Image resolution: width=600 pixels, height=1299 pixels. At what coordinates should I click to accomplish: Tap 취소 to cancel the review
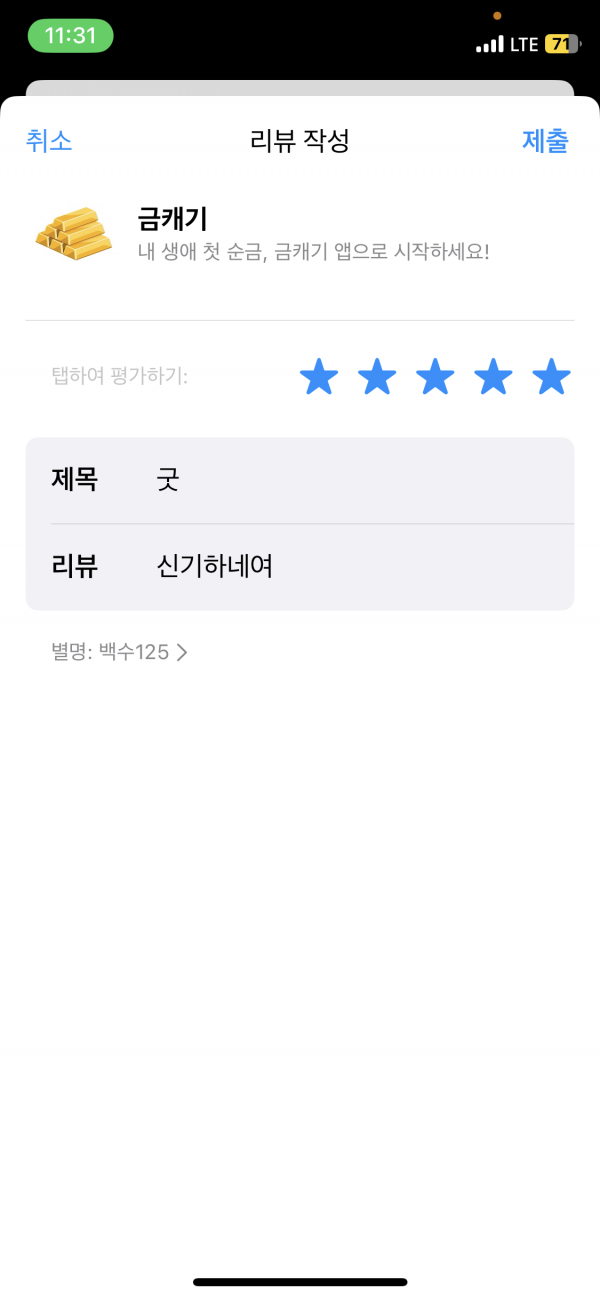pyautogui.click(x=49, y=141)
